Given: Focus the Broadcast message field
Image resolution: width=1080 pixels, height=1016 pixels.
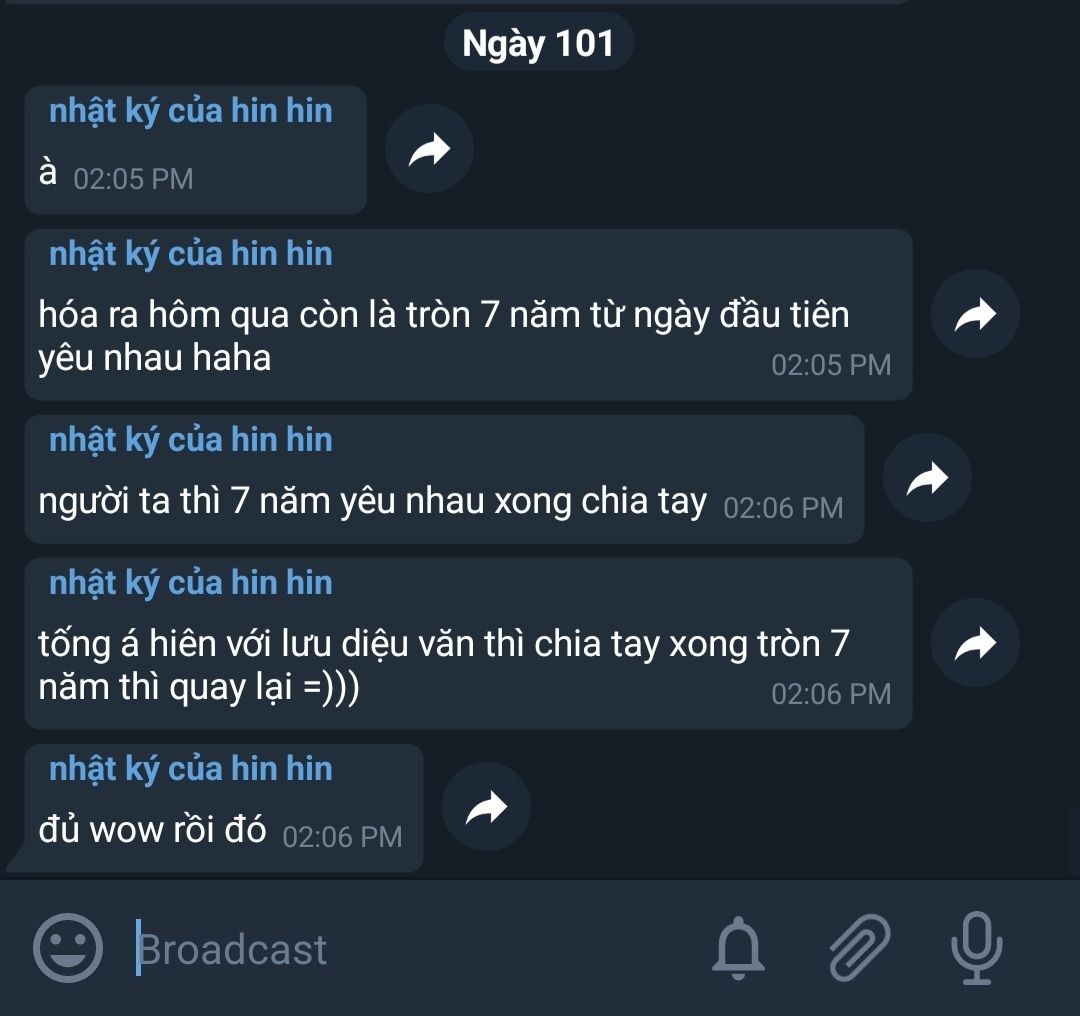Looking at the screenshot, I should point(400,949).
